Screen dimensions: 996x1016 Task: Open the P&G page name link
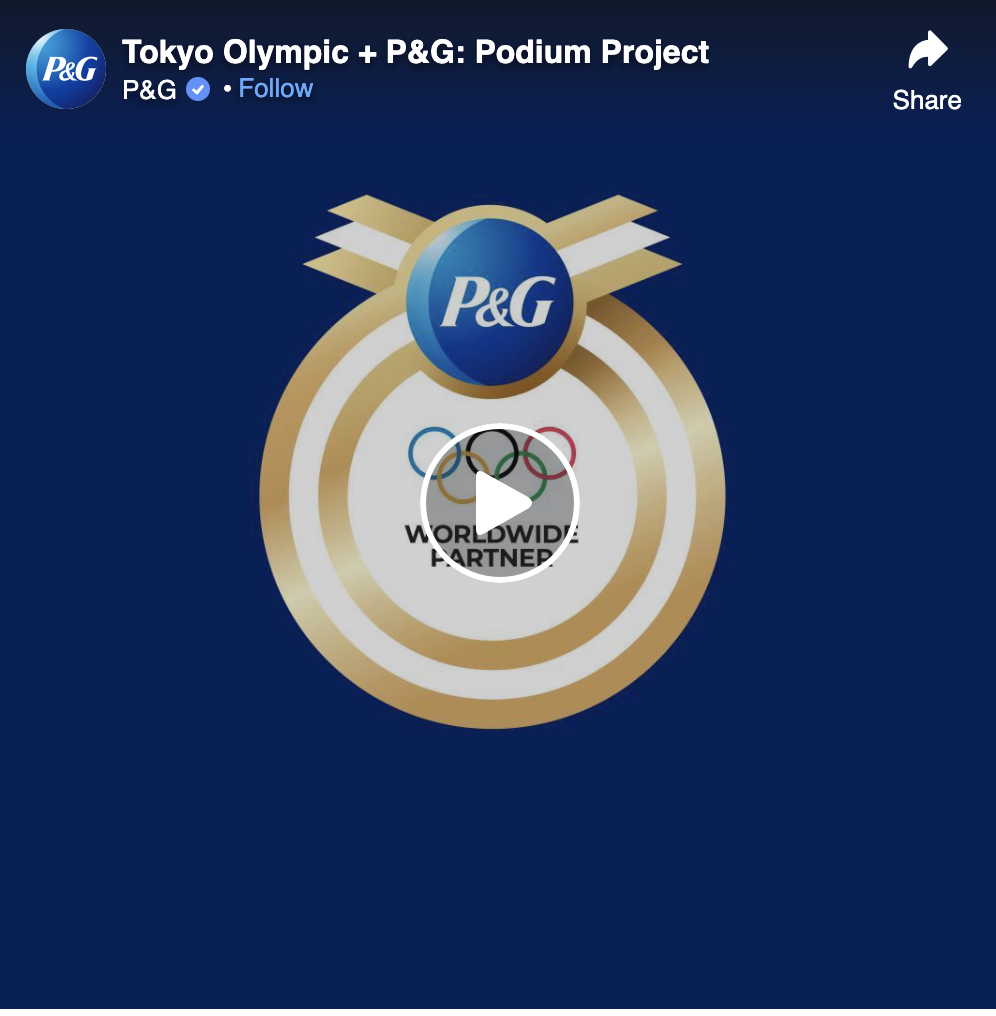(x=149, y=90)
